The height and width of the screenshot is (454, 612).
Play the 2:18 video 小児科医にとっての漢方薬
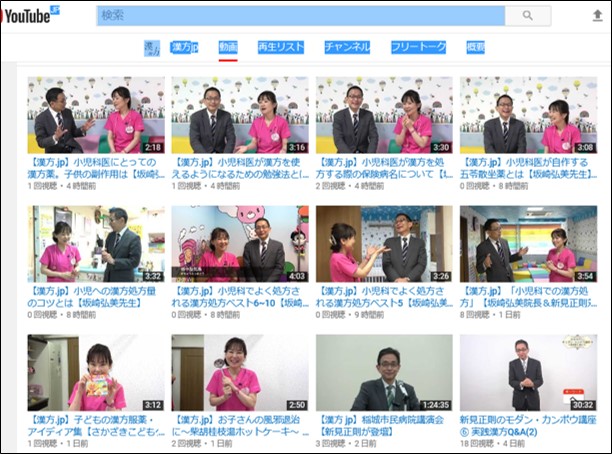coord(96,115)
